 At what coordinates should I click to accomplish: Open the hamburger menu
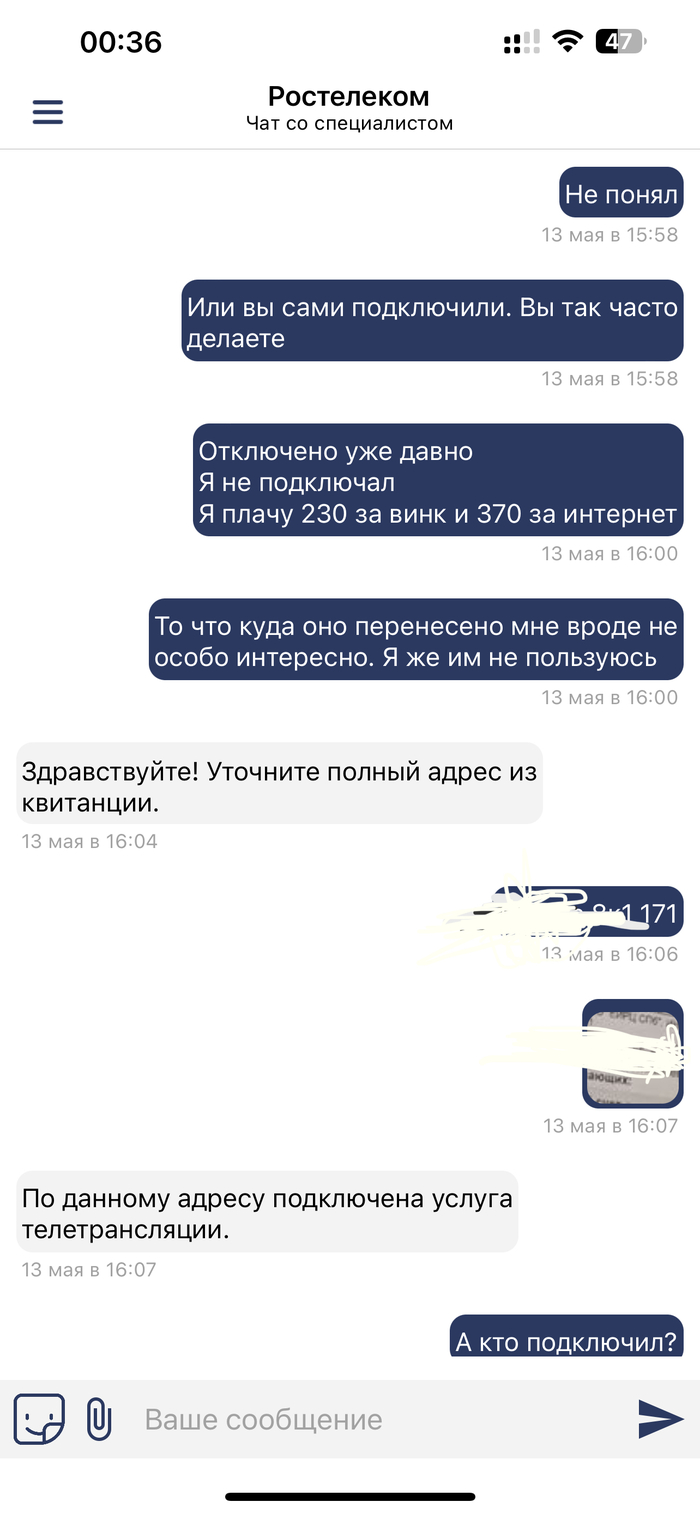[48, 112]
